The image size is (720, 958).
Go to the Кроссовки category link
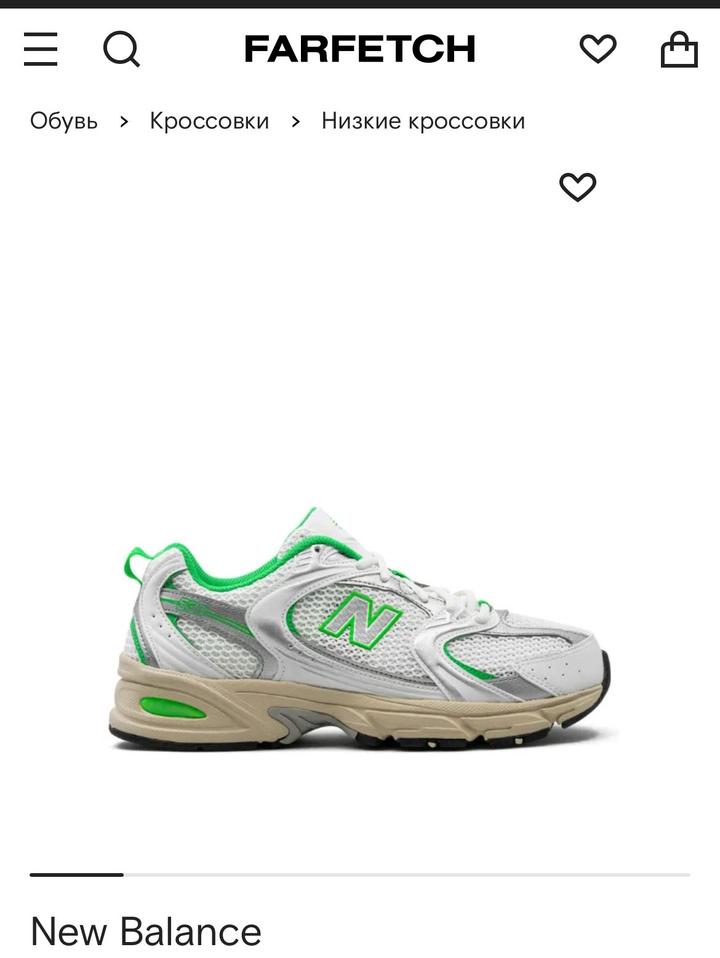coord(208,120)
